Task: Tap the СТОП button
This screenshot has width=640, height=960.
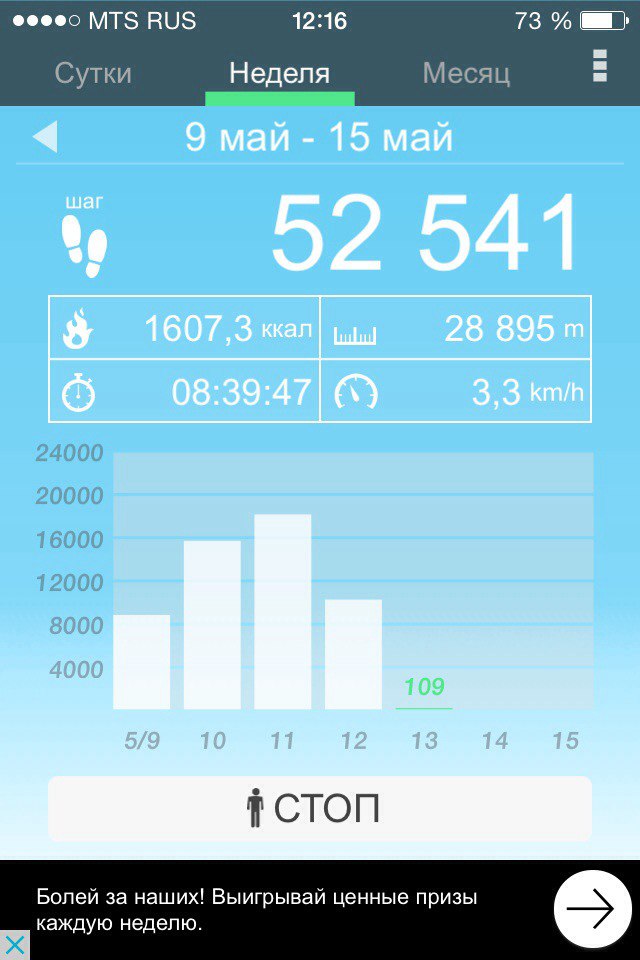Action: click(320, 808)
